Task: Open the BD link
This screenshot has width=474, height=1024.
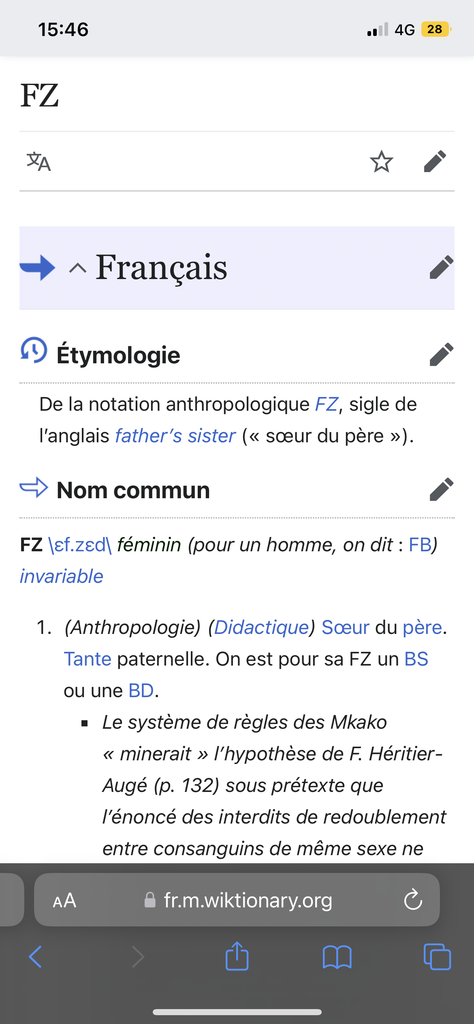Action: tap(141, 690)
